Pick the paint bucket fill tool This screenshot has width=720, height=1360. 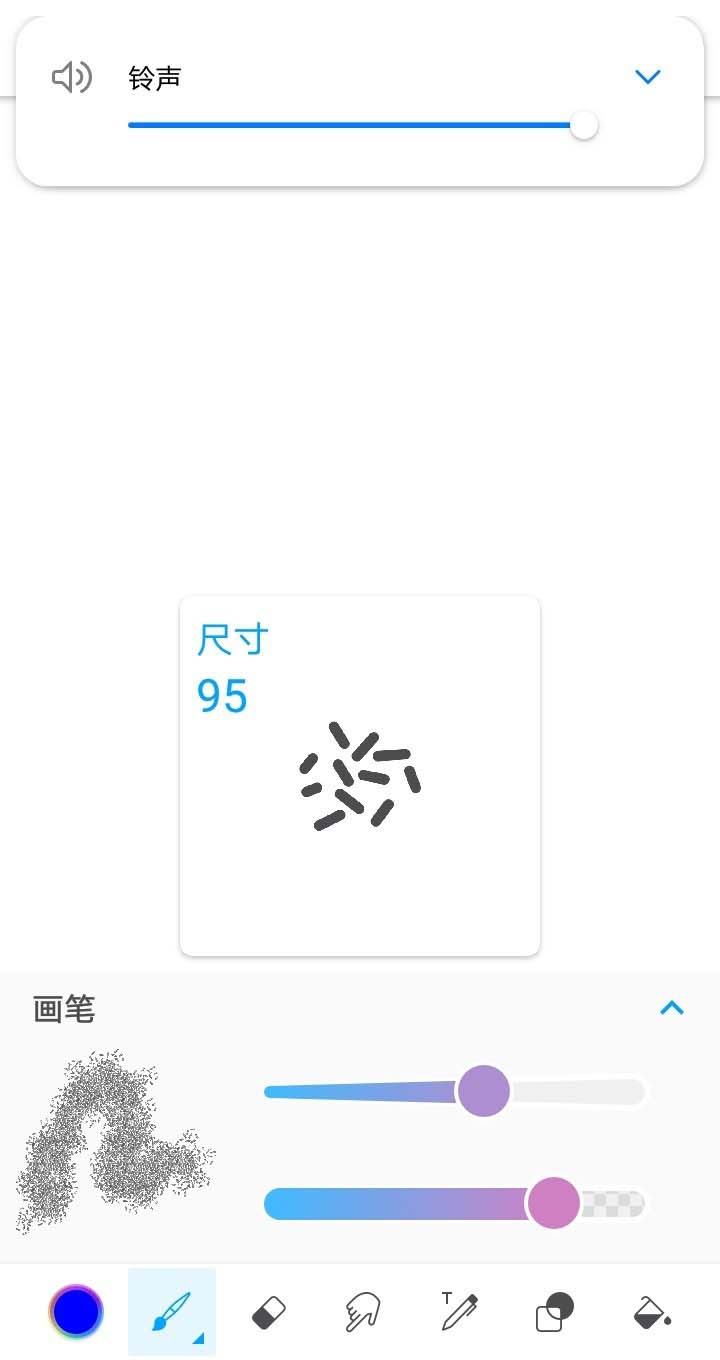click(x=651, y=1312)
